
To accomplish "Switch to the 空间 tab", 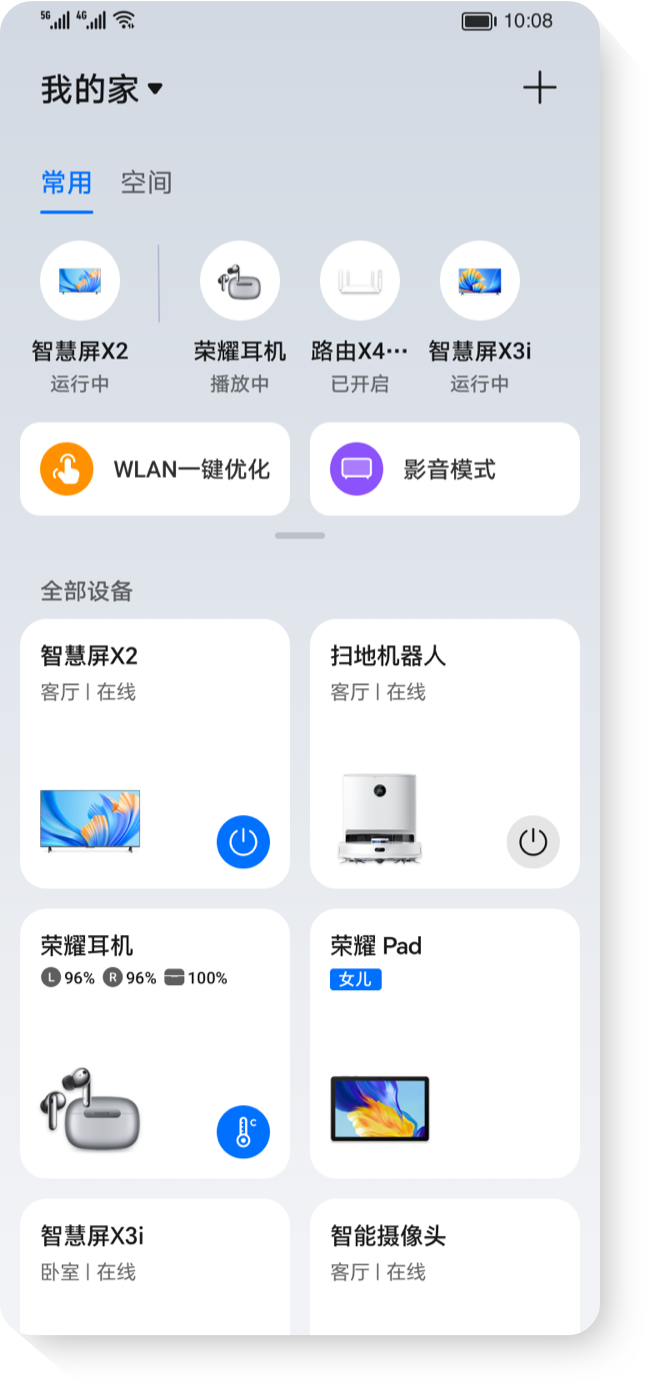I will (146, 183).
